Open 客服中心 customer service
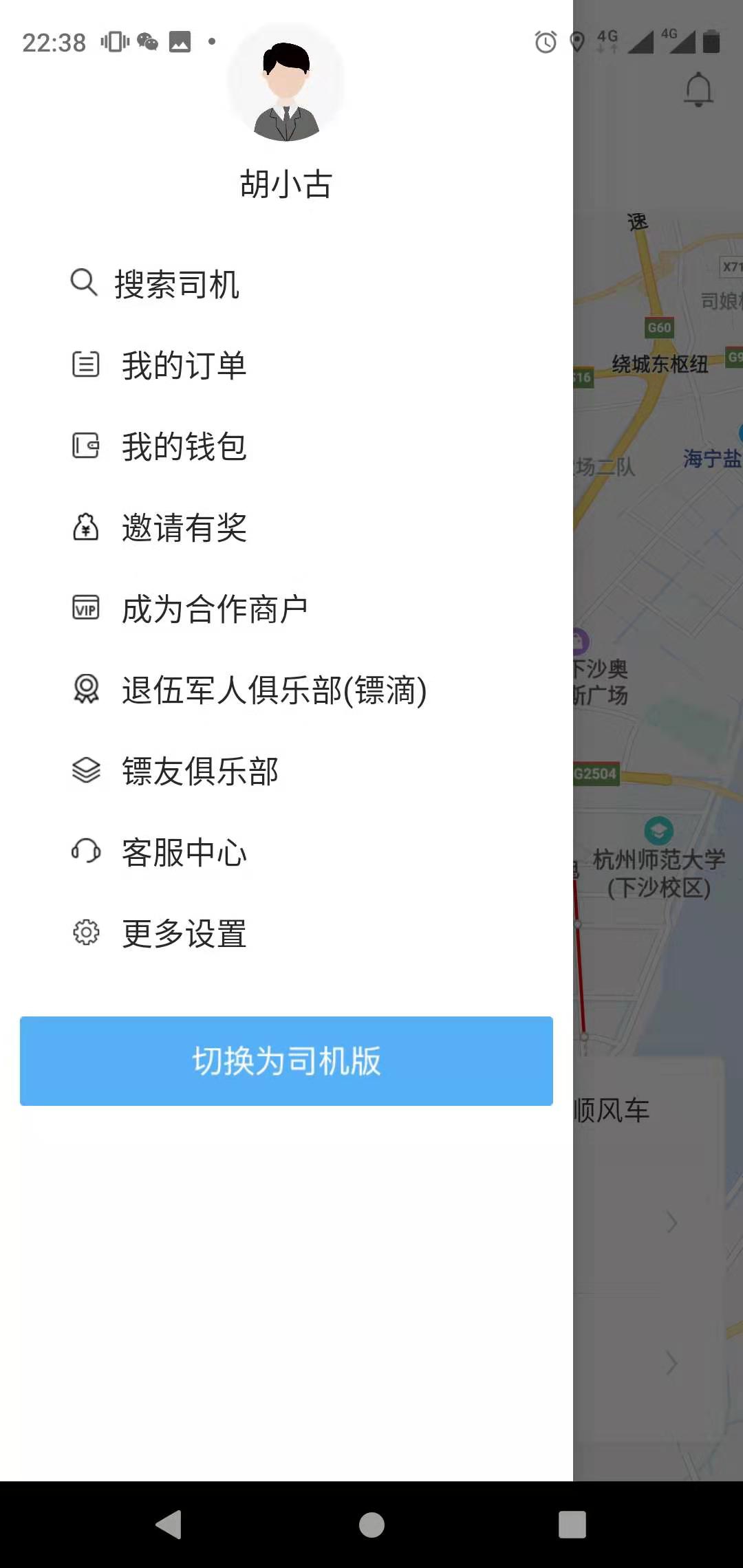This screenshot has width=743, height=1568. [183, 852]
